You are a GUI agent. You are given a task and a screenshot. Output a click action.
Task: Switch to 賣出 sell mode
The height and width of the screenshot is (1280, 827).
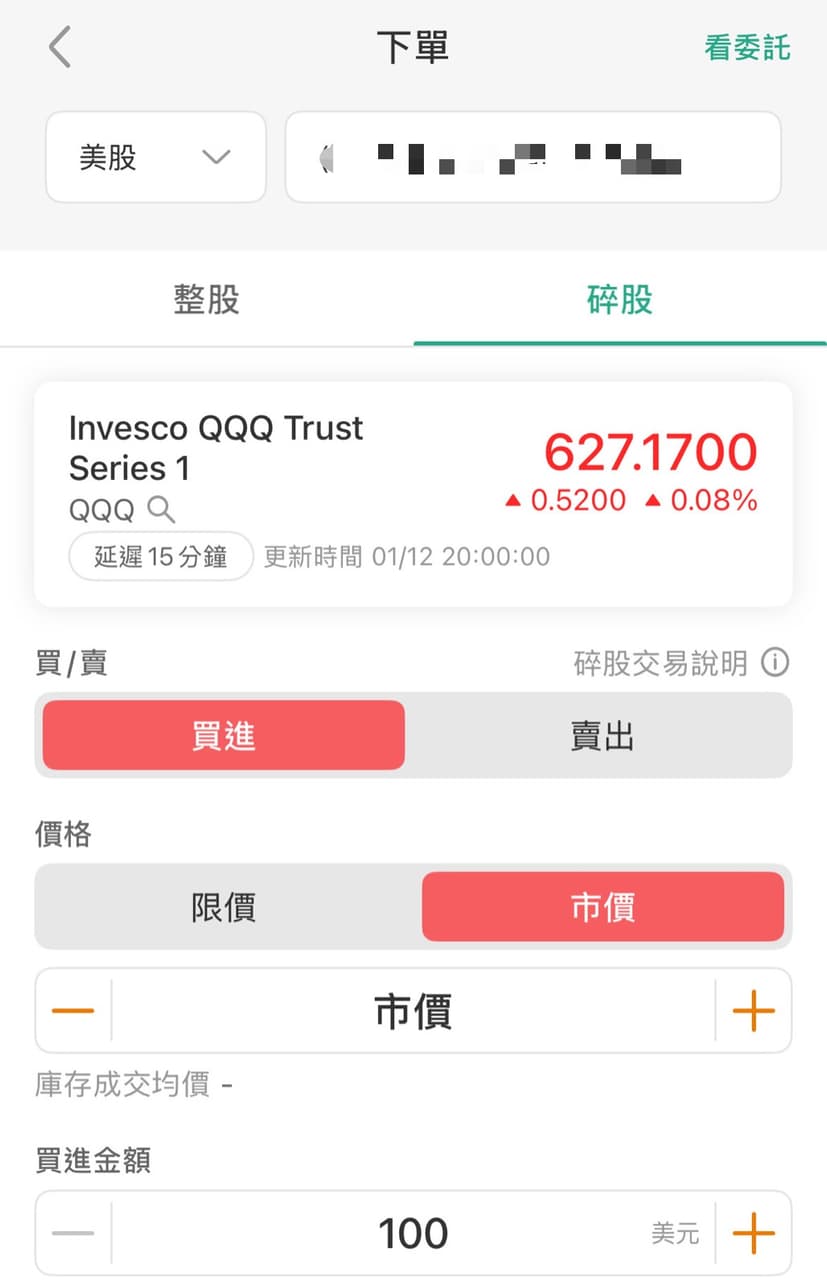[601, 735]
